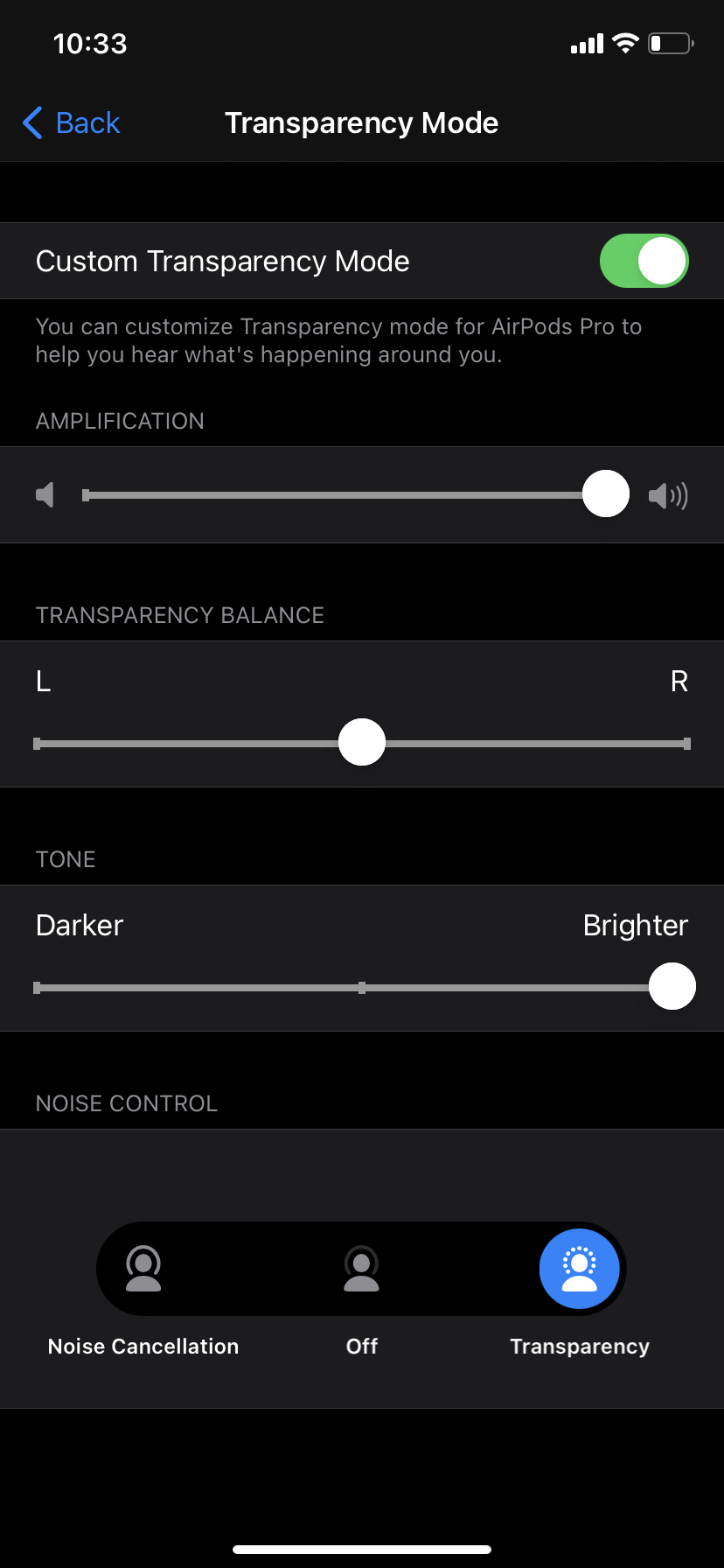Screen dimensions: 724x1568
Task: Switch to Noise Cancellation mode
Action: coord(143,1269)
